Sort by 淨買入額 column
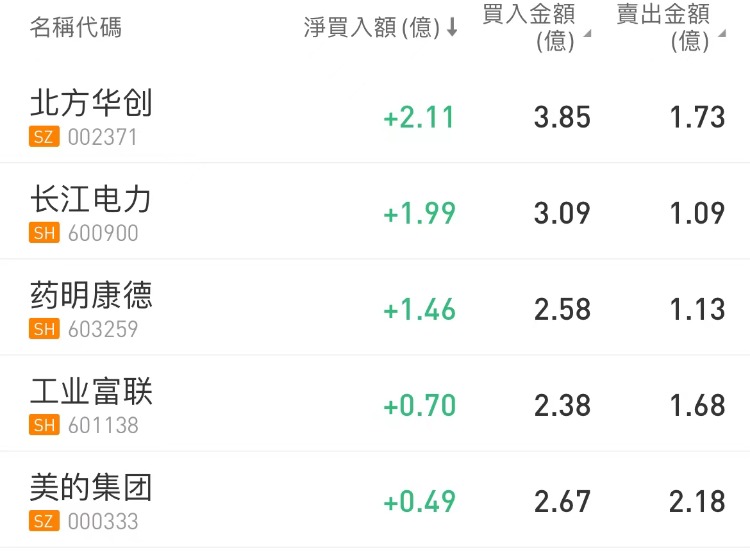This screenshot has height=553, width=750. point(380,28)
